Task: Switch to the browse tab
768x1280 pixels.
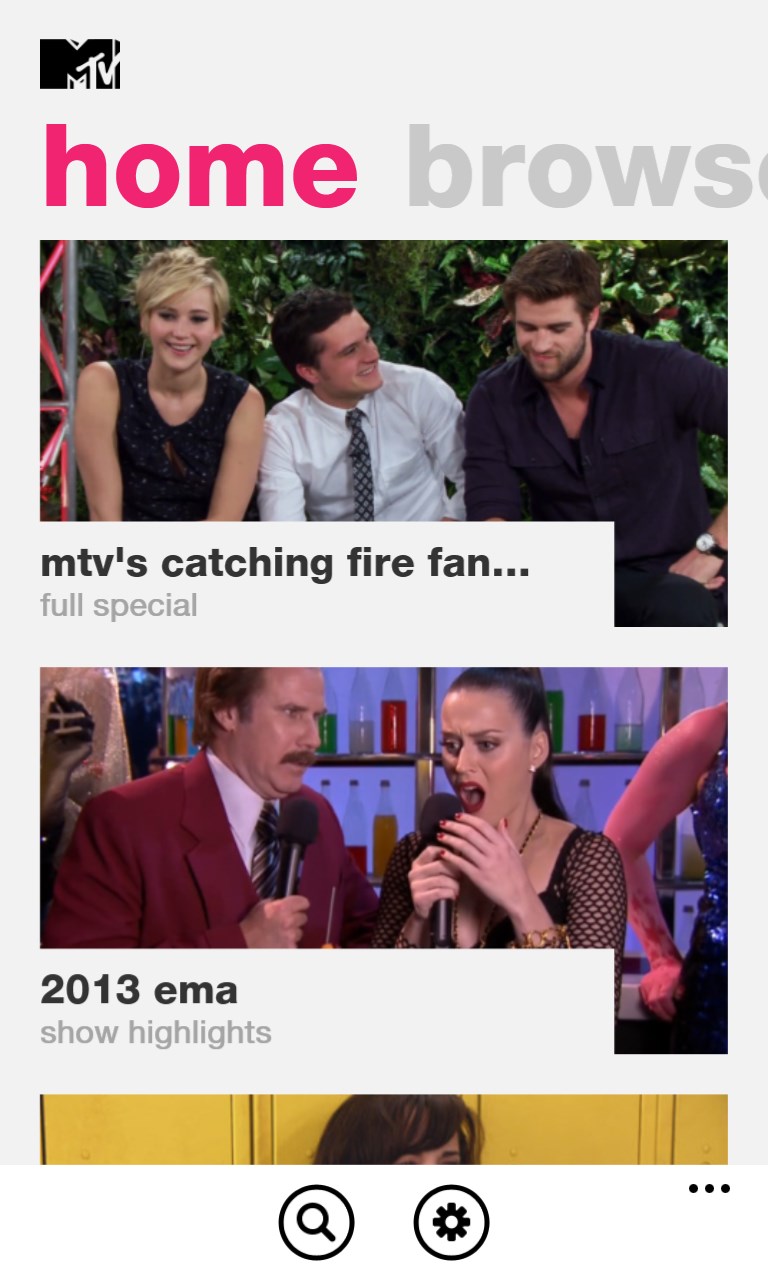Action: point(586,169)
